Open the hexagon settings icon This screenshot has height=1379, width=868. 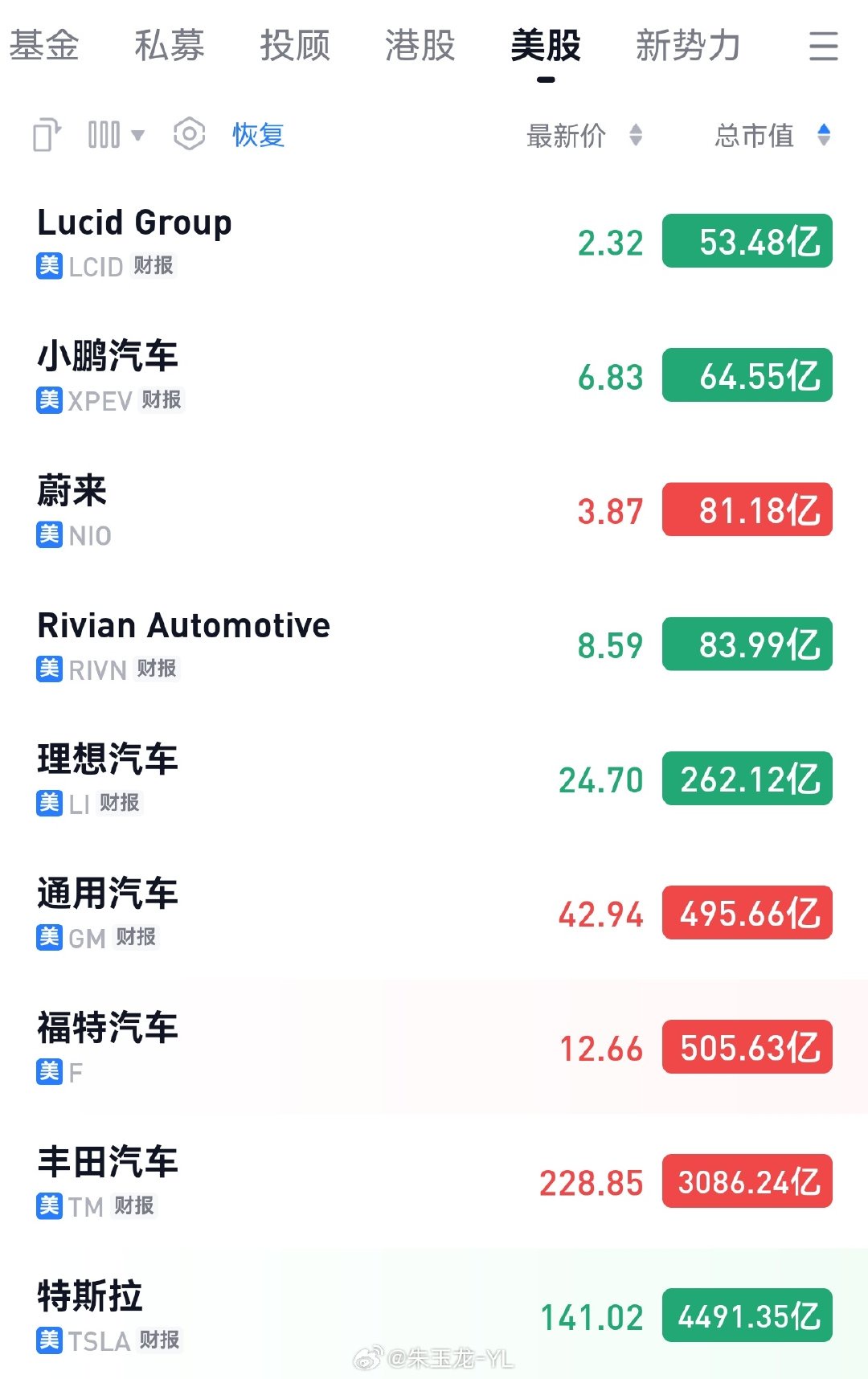click(x=190, y=134)
